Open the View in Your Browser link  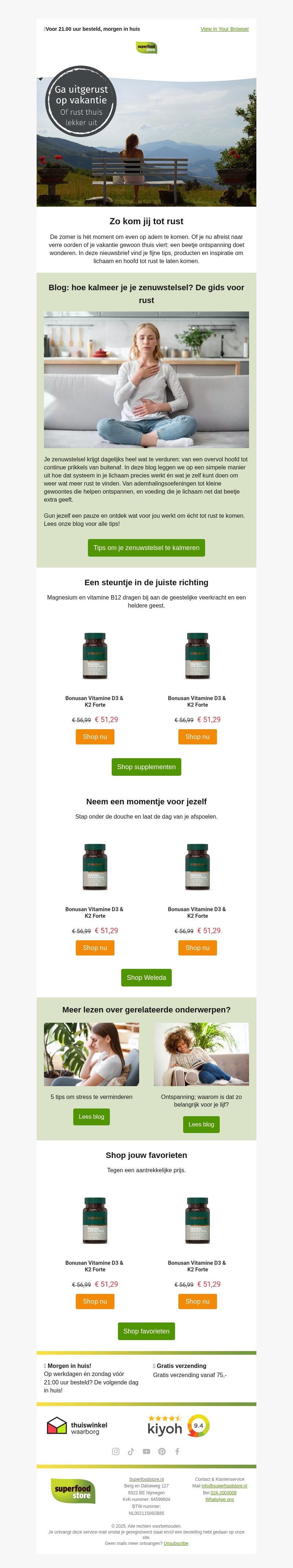[224, 29]
